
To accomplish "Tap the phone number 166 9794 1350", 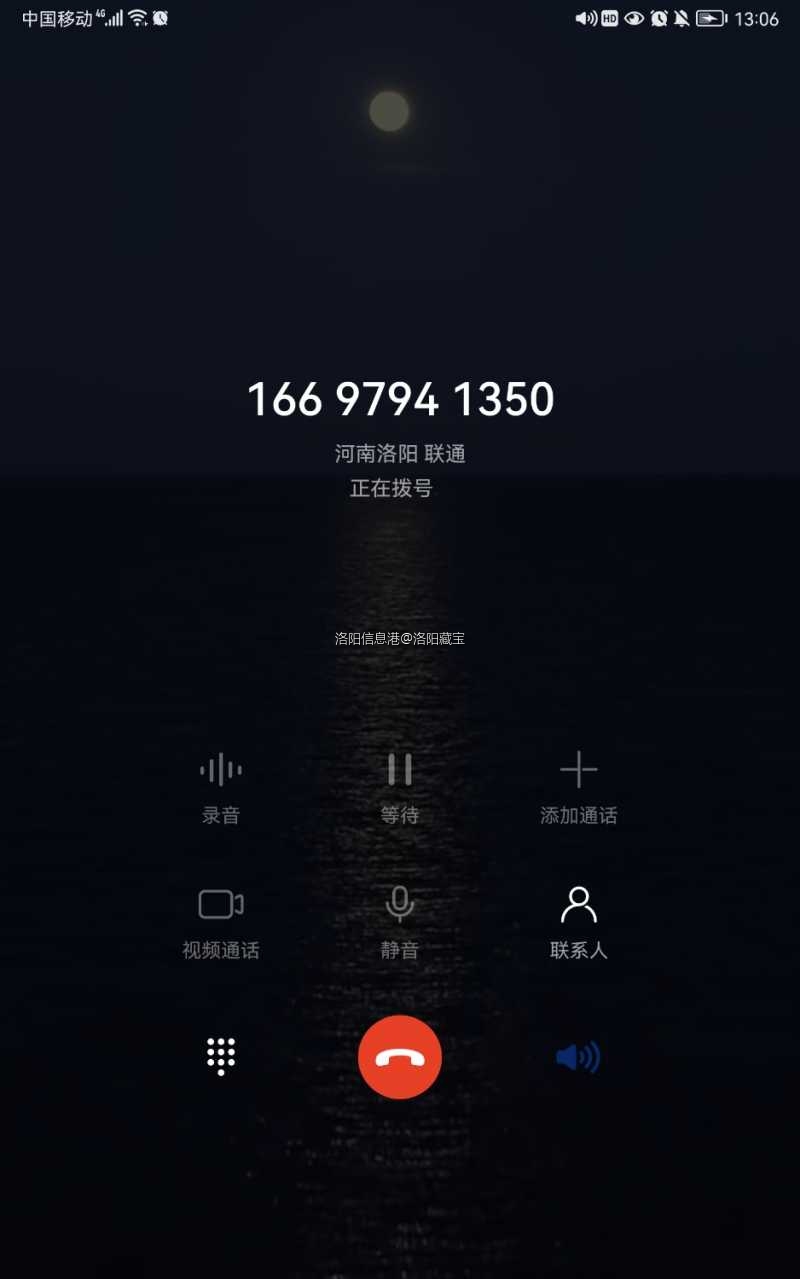I will (x=399, y=398).
